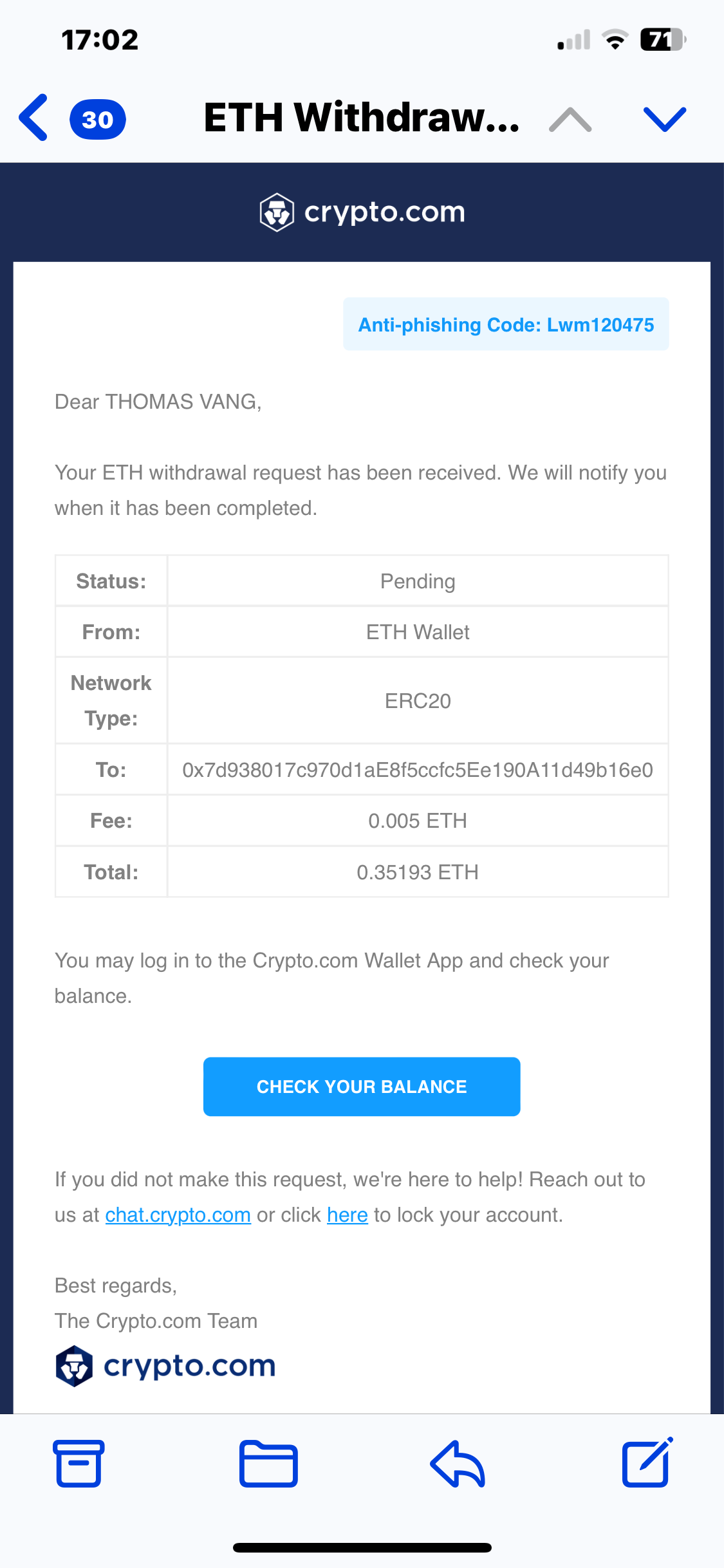Archive this email

[79, 1463]
